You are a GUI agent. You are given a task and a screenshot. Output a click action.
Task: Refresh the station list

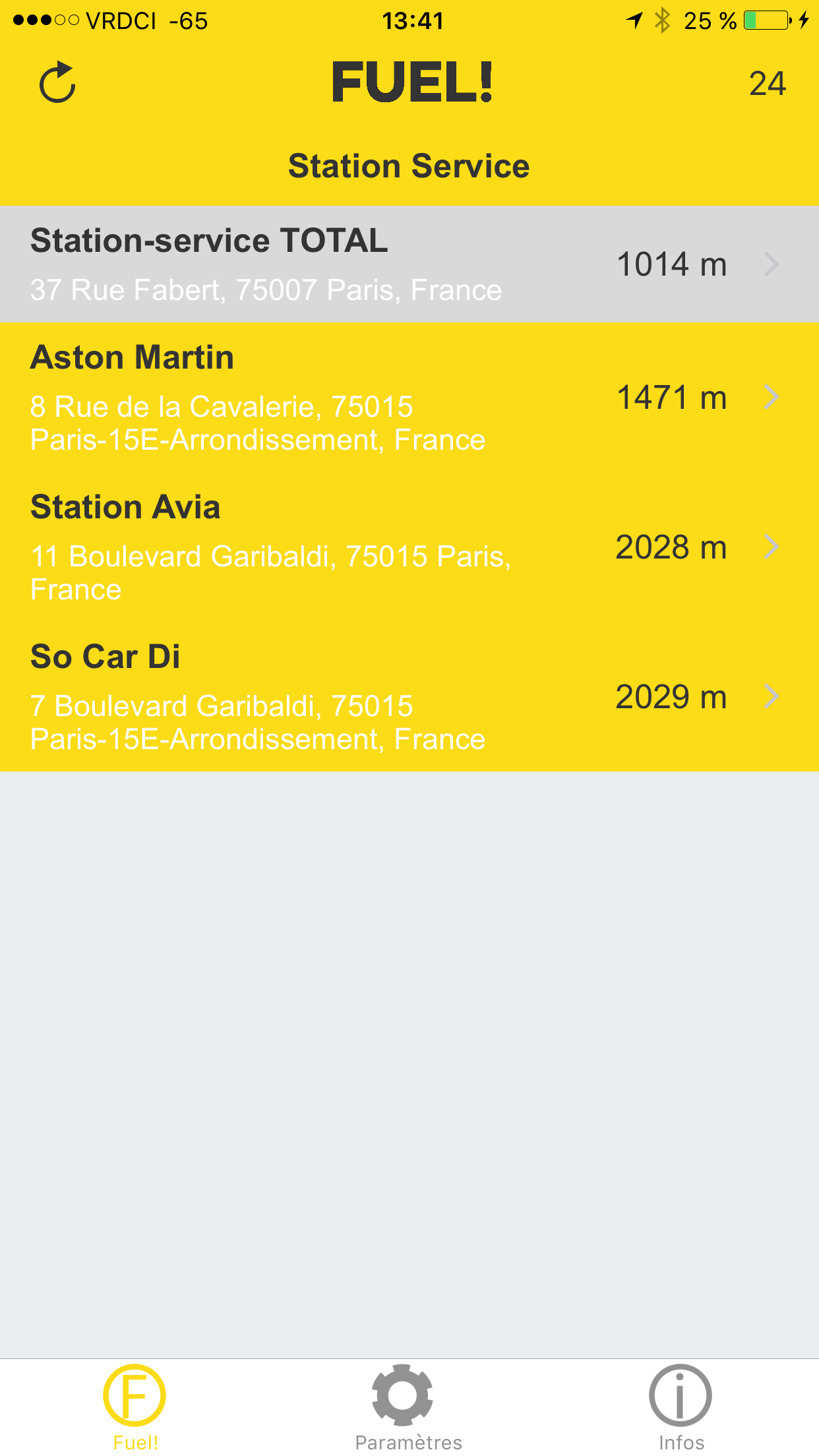tap(58, 83)
